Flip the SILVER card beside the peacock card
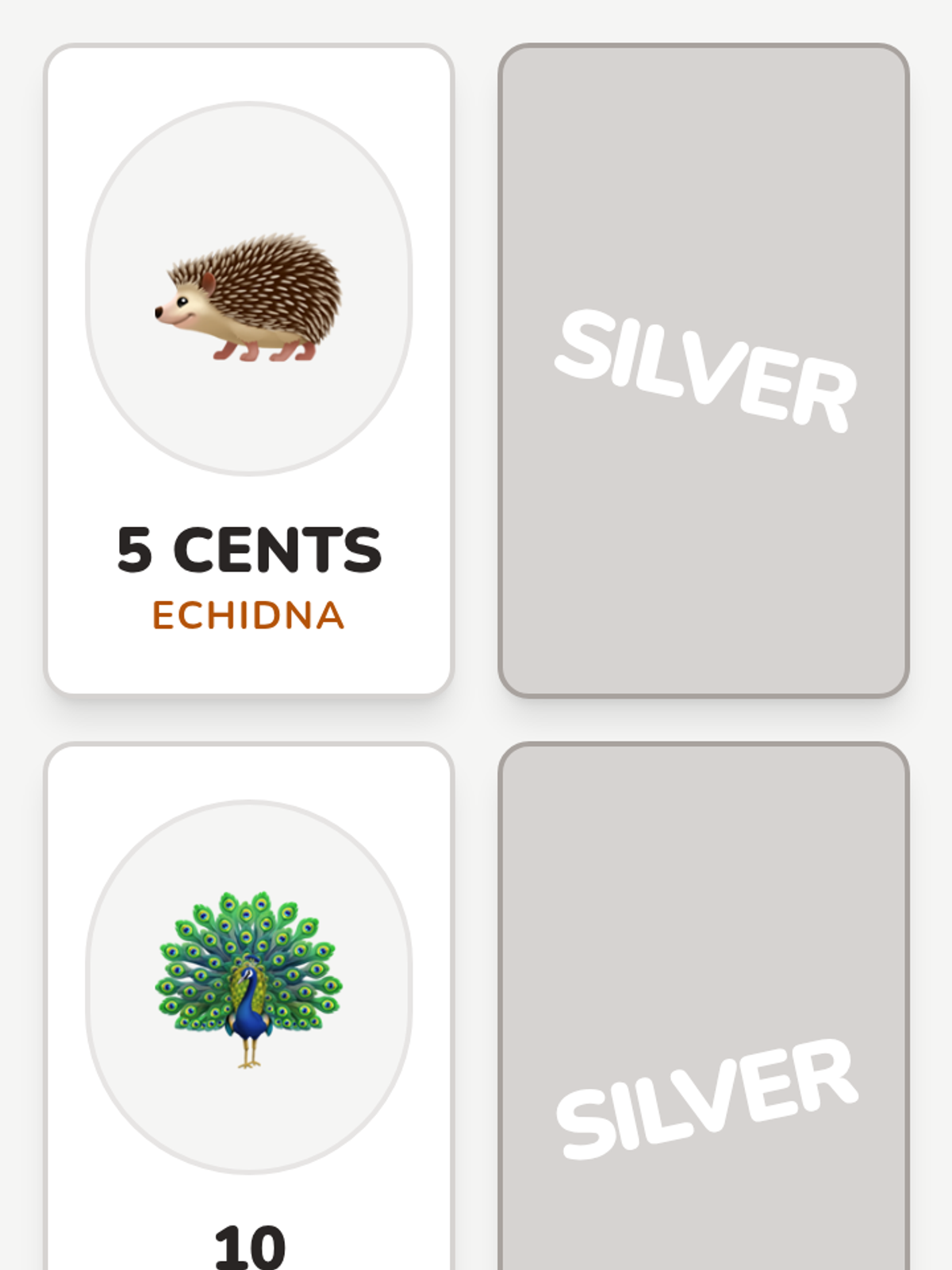This screenshot has height=1270, width=952. click(704, 1006)
